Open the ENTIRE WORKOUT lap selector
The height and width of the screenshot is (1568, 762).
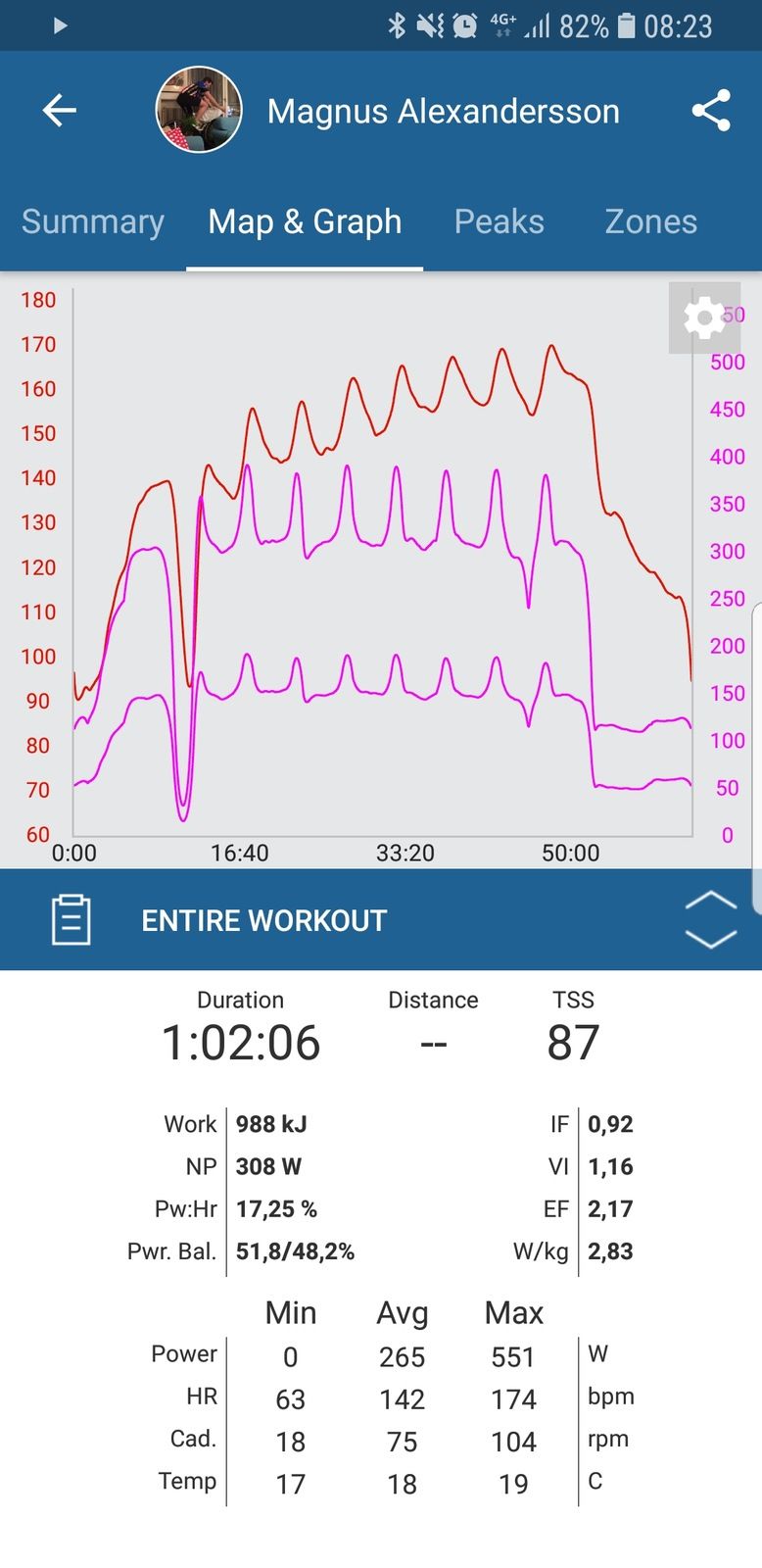[262, 919]
